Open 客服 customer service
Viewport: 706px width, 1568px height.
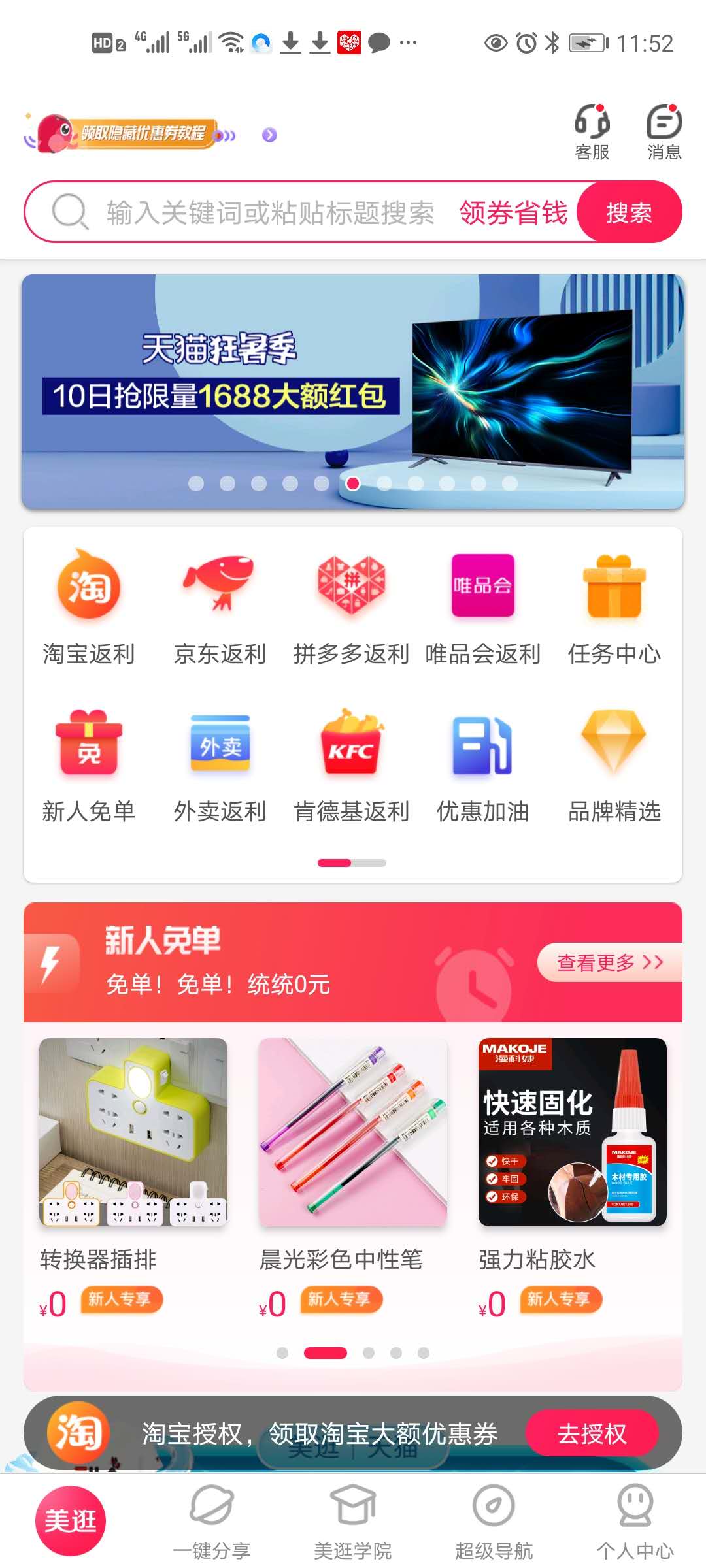point(592,133)
